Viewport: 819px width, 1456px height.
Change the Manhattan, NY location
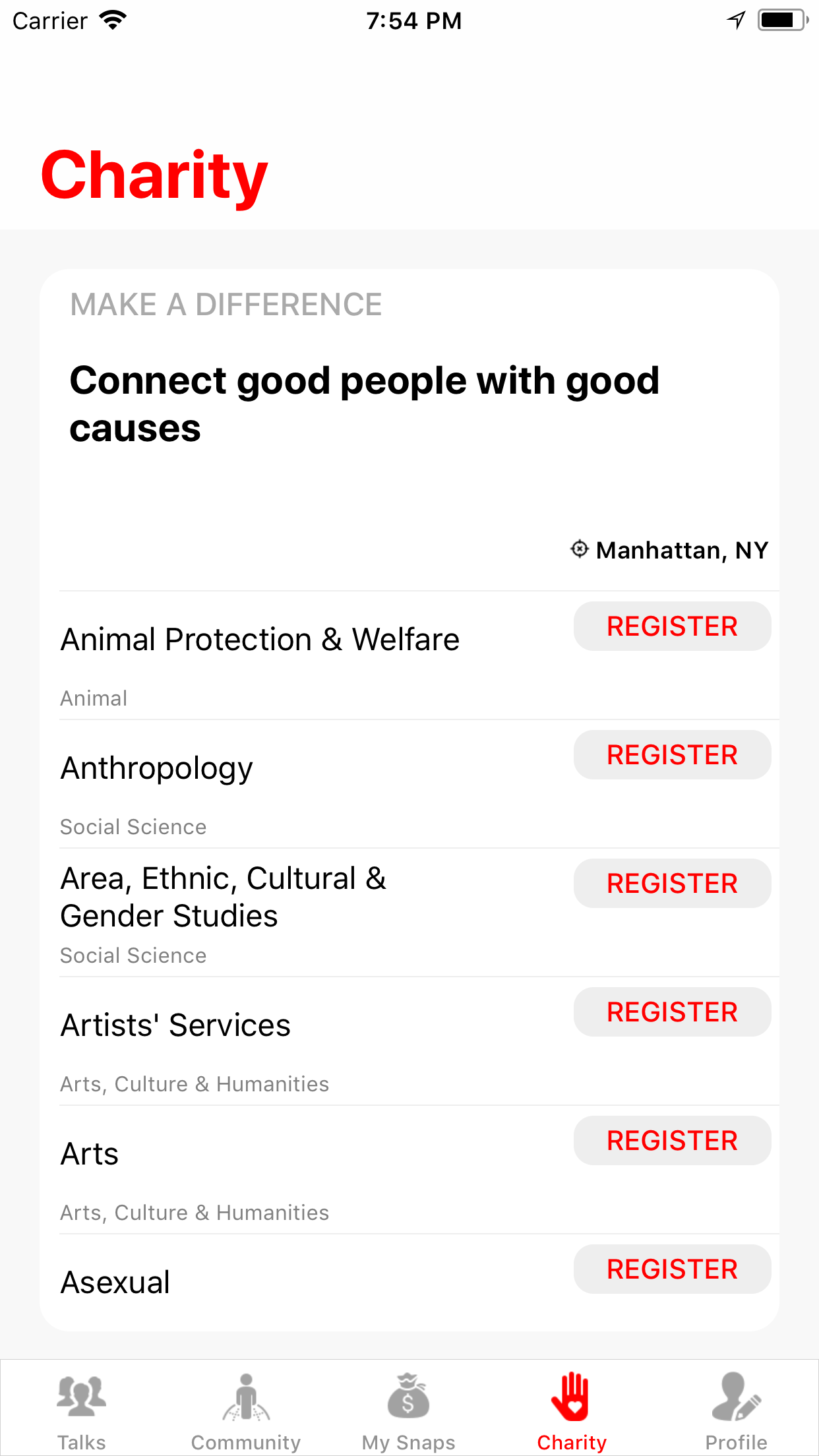(x=670, y=550)
